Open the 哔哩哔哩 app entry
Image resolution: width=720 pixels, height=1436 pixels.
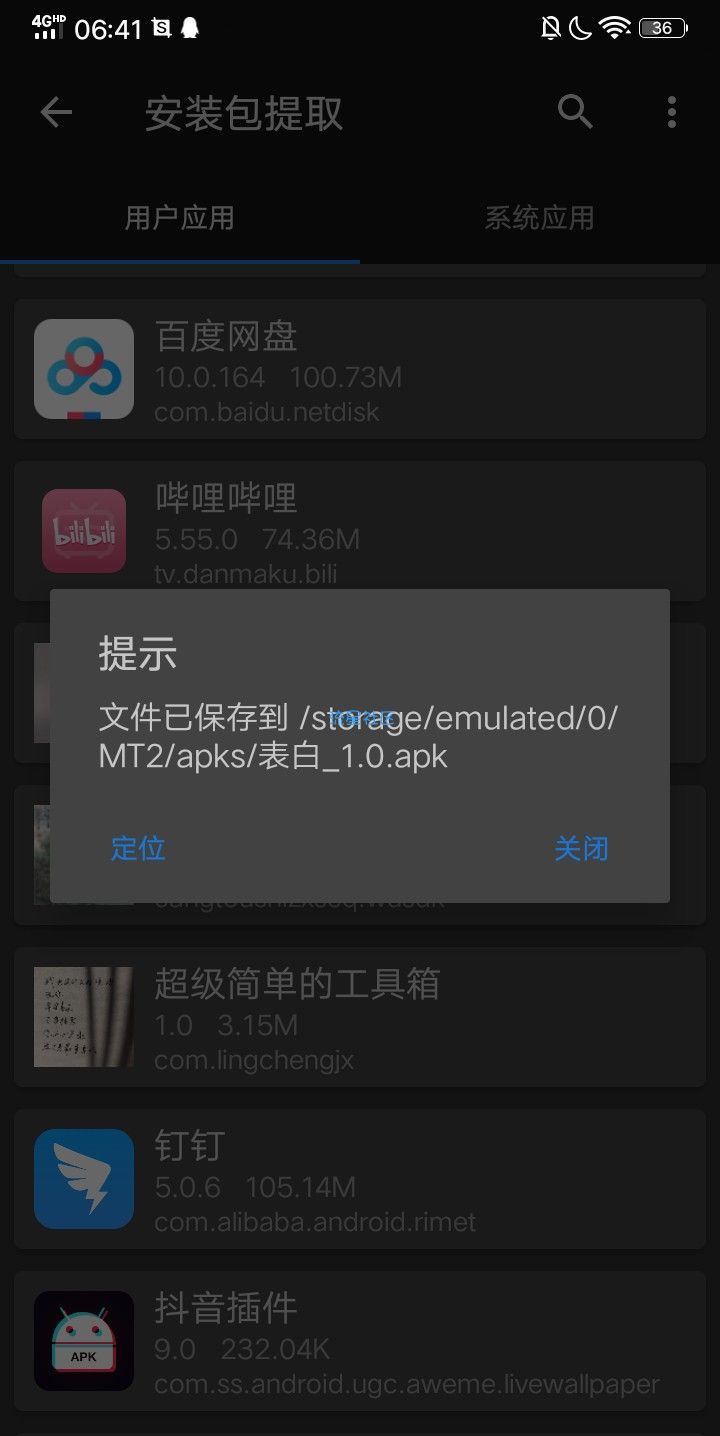point(360,531)
